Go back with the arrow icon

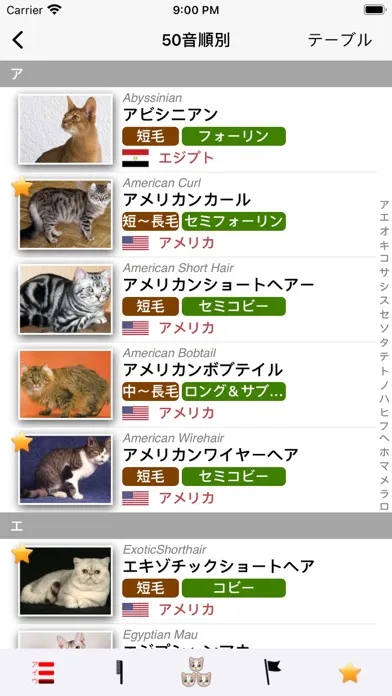(x=18, y=40)
